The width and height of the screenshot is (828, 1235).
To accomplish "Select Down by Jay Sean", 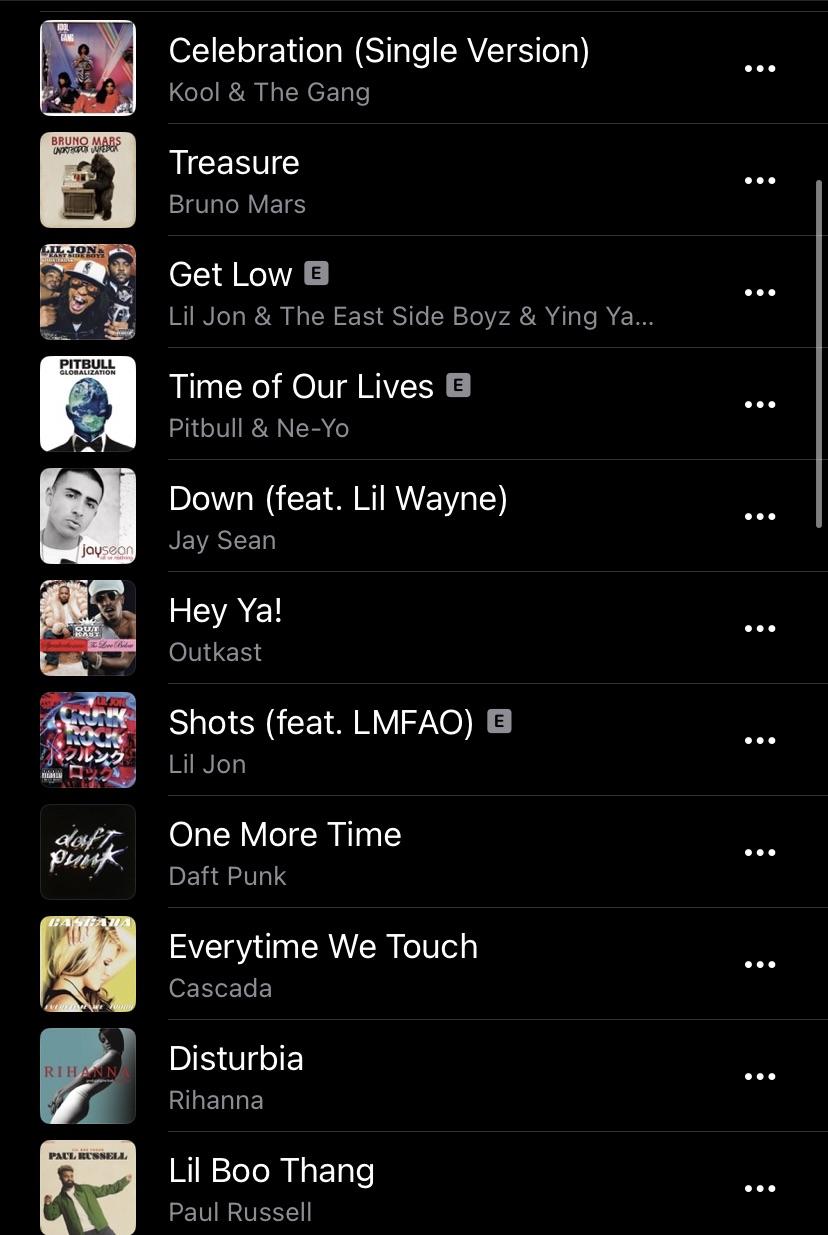I will [338, 498].
